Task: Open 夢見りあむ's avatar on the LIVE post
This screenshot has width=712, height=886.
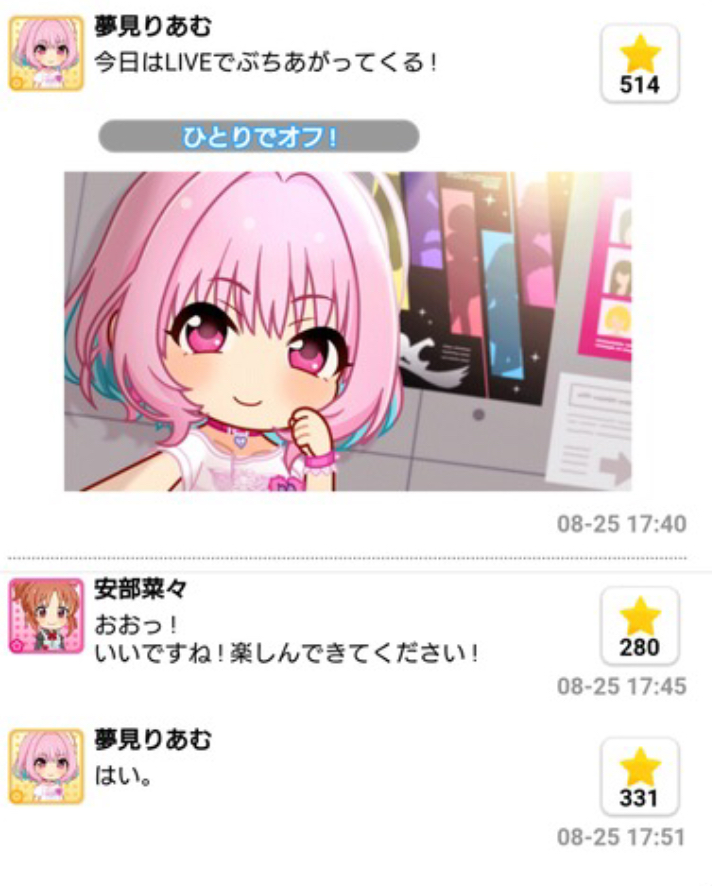Action: (x=46, y=55)
